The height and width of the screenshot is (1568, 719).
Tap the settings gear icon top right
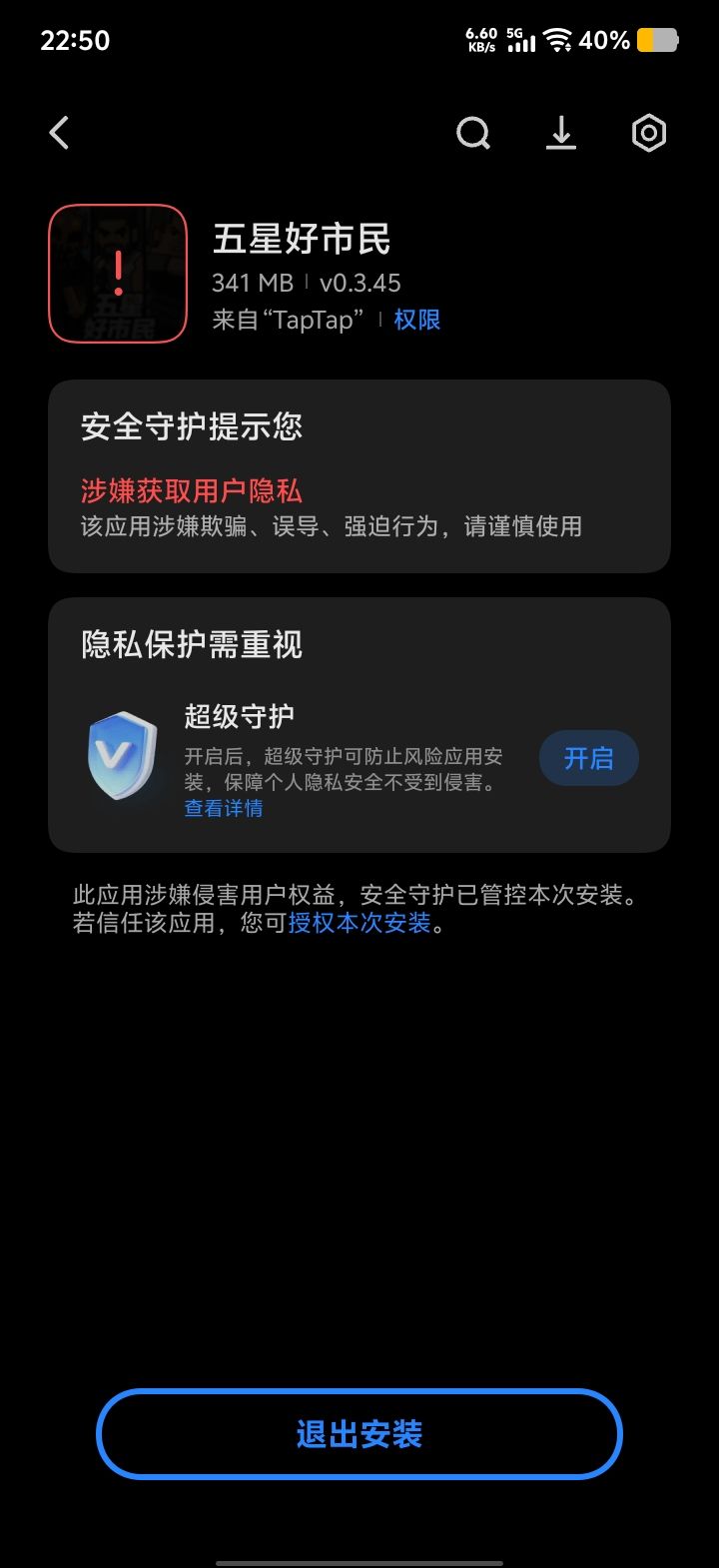(x=648, y=133)
